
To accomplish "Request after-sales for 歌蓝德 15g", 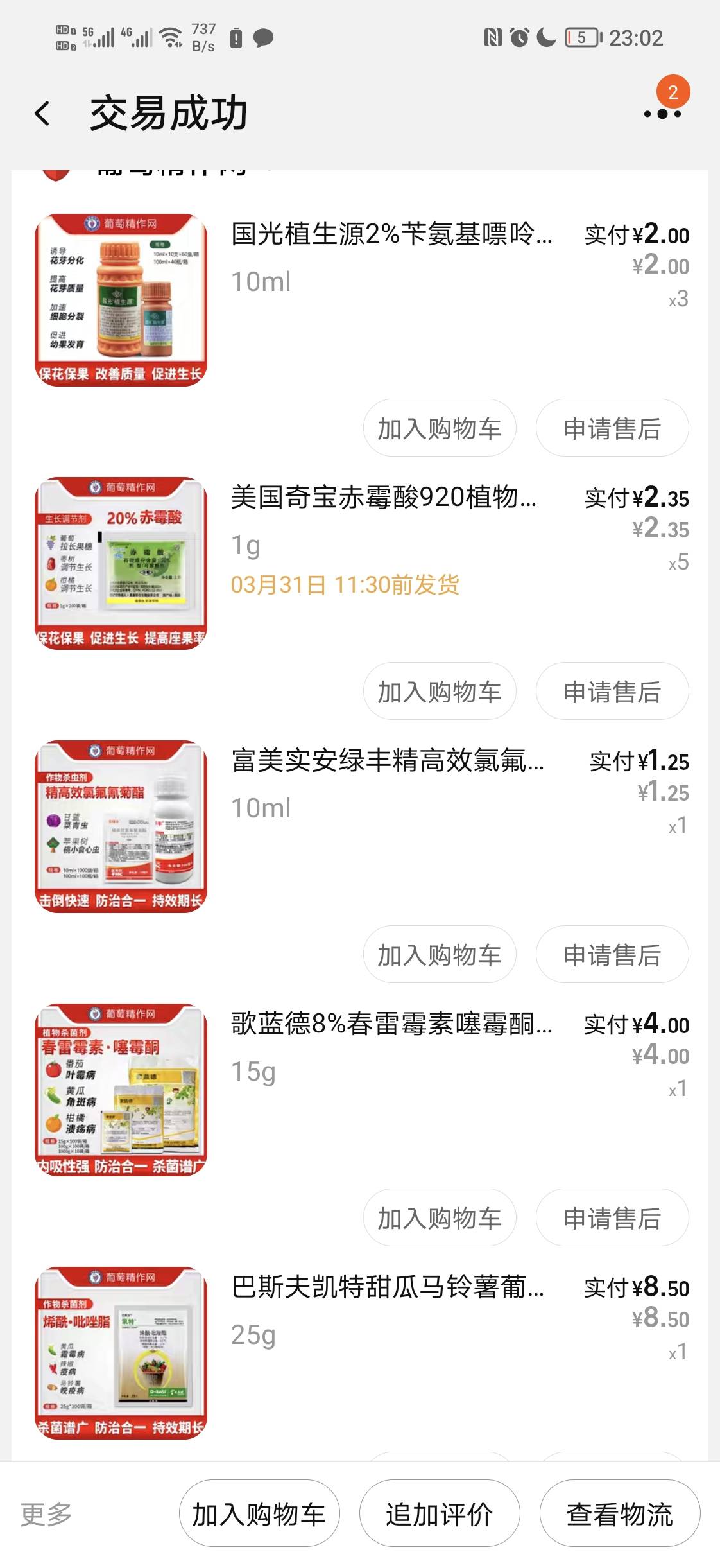I will [612, 1218].
